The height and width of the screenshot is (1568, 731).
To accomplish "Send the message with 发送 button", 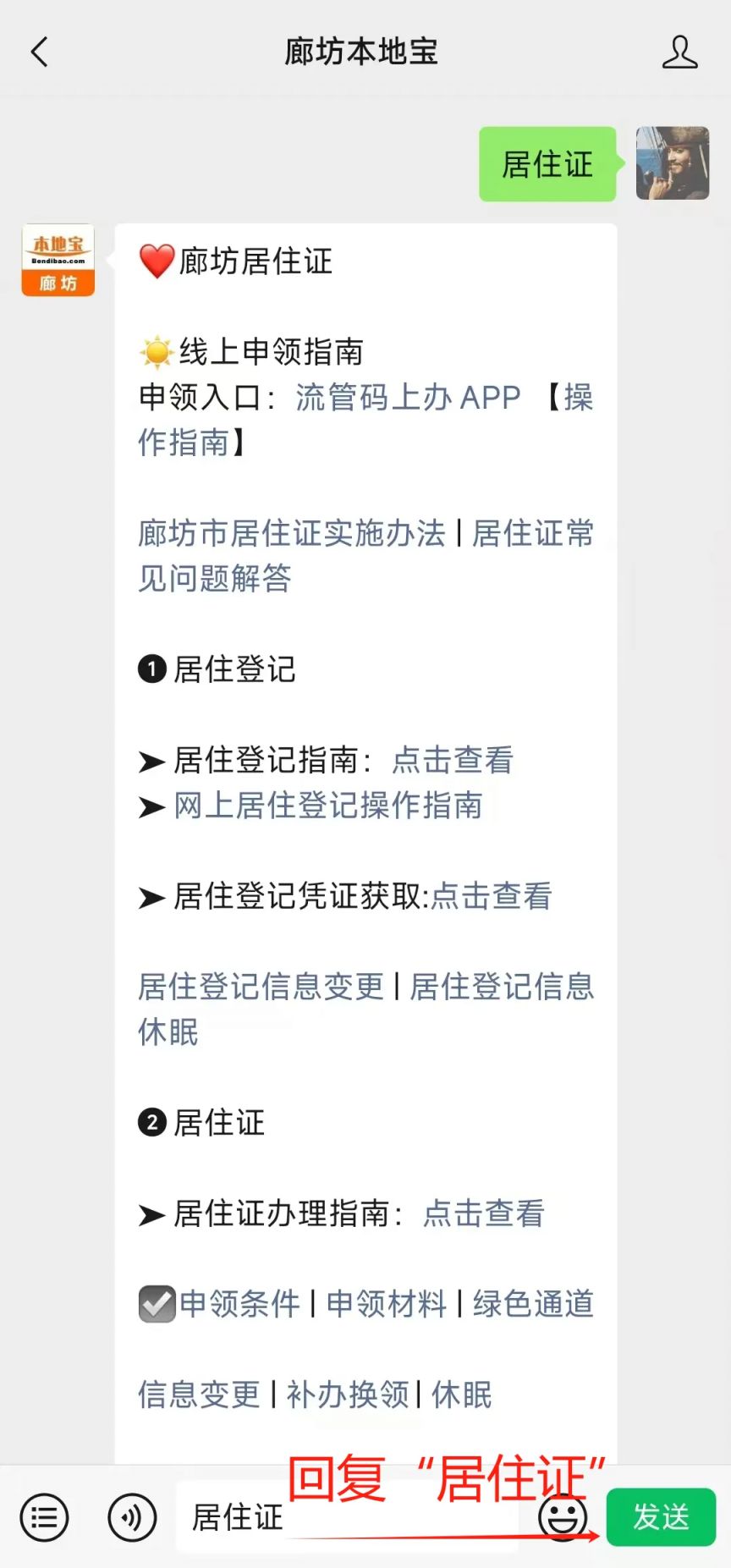I will tap(662, 1517).
